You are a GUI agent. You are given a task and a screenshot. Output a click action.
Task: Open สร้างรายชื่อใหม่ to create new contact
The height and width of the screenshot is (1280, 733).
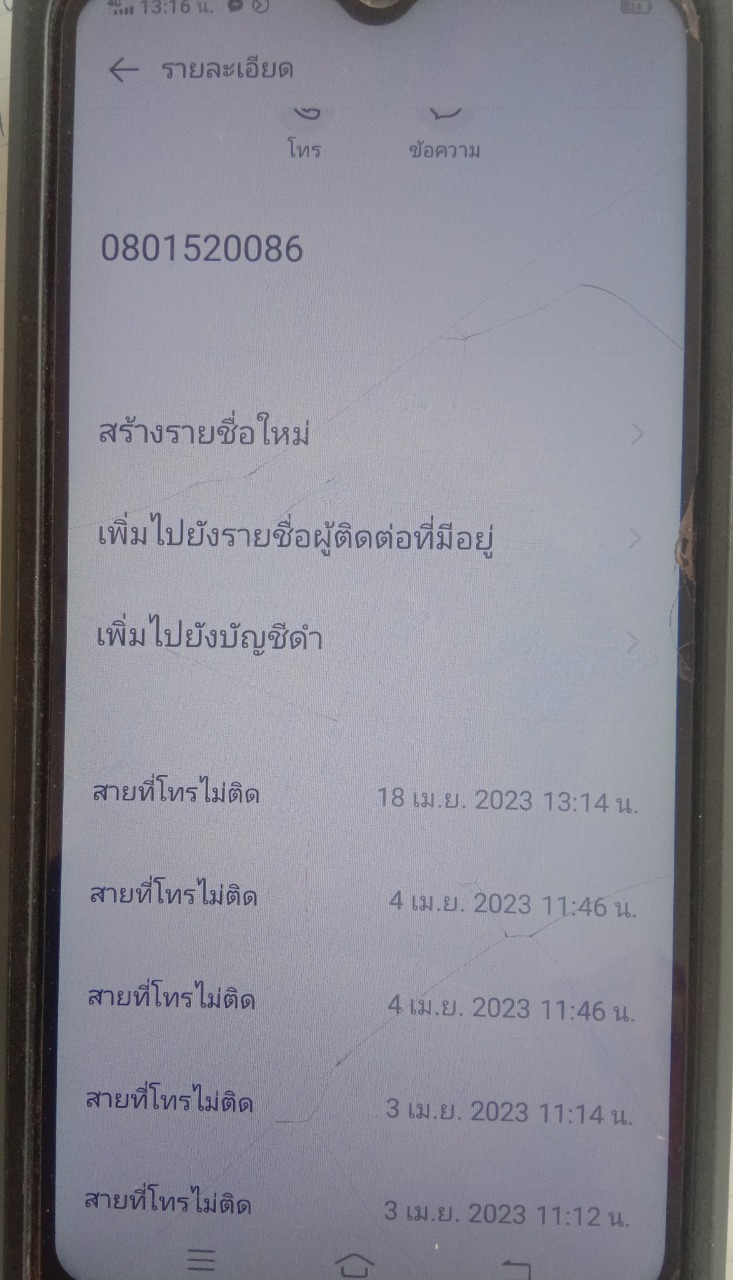(370, 436)
